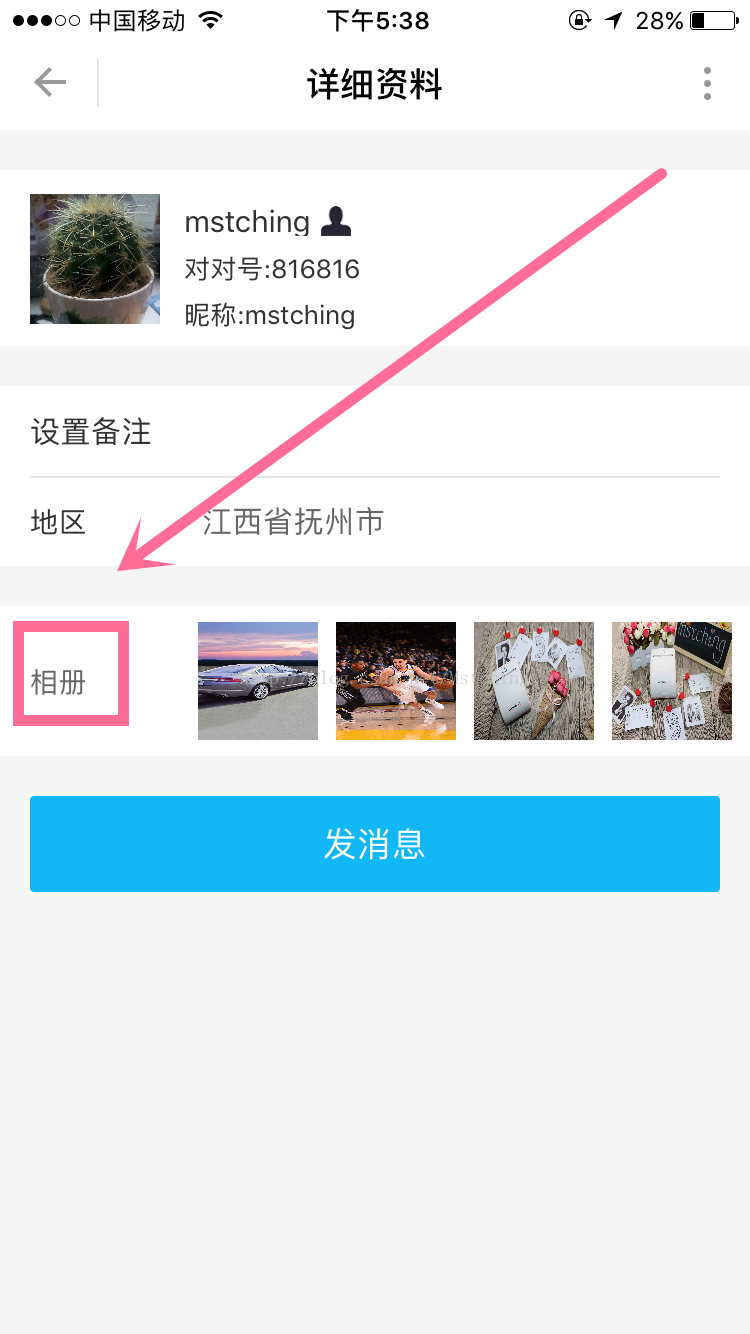Open the 设置备注 row
This screenshot has height=1334, width=750.
tap(374, 432)
